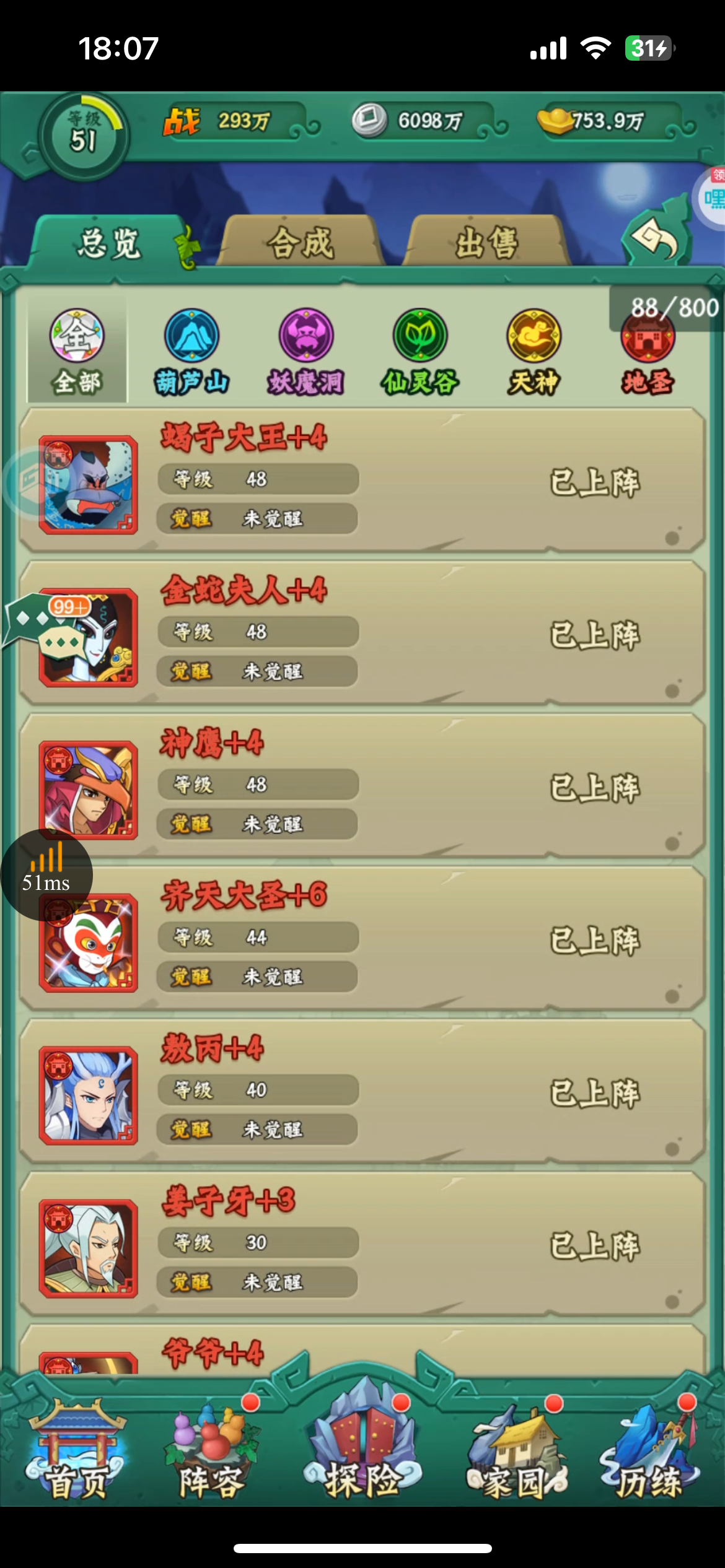
Task: Go to 探险 in bottom navigation
Action: [x=363, y=1446]
